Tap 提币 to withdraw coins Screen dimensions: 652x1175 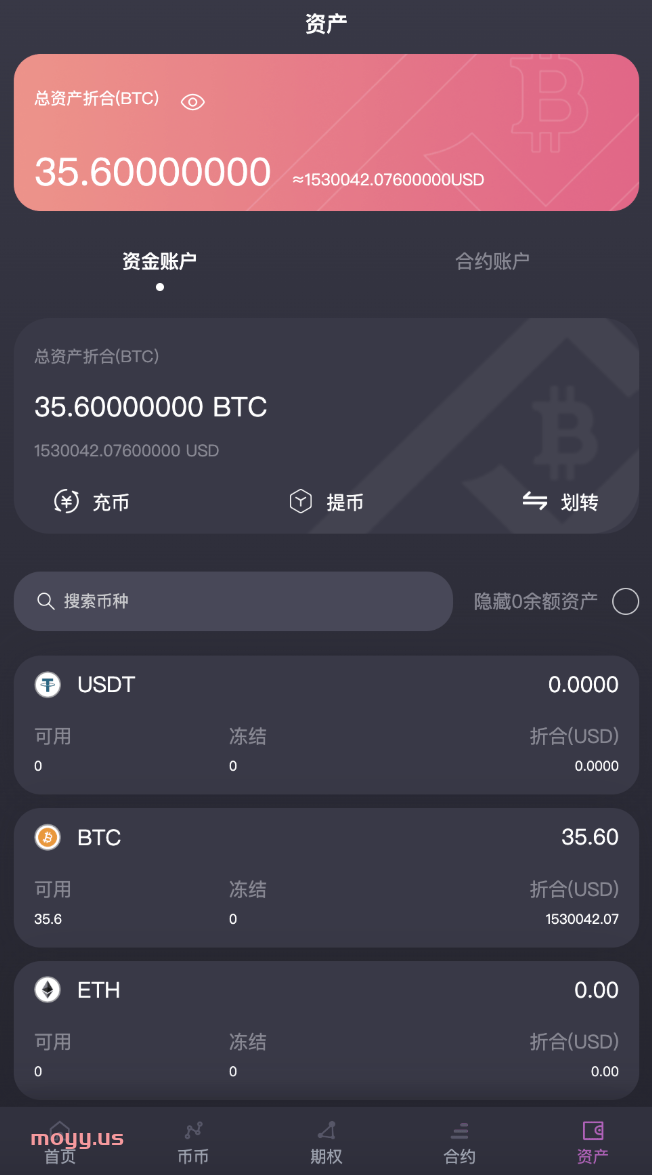[326, 501]
